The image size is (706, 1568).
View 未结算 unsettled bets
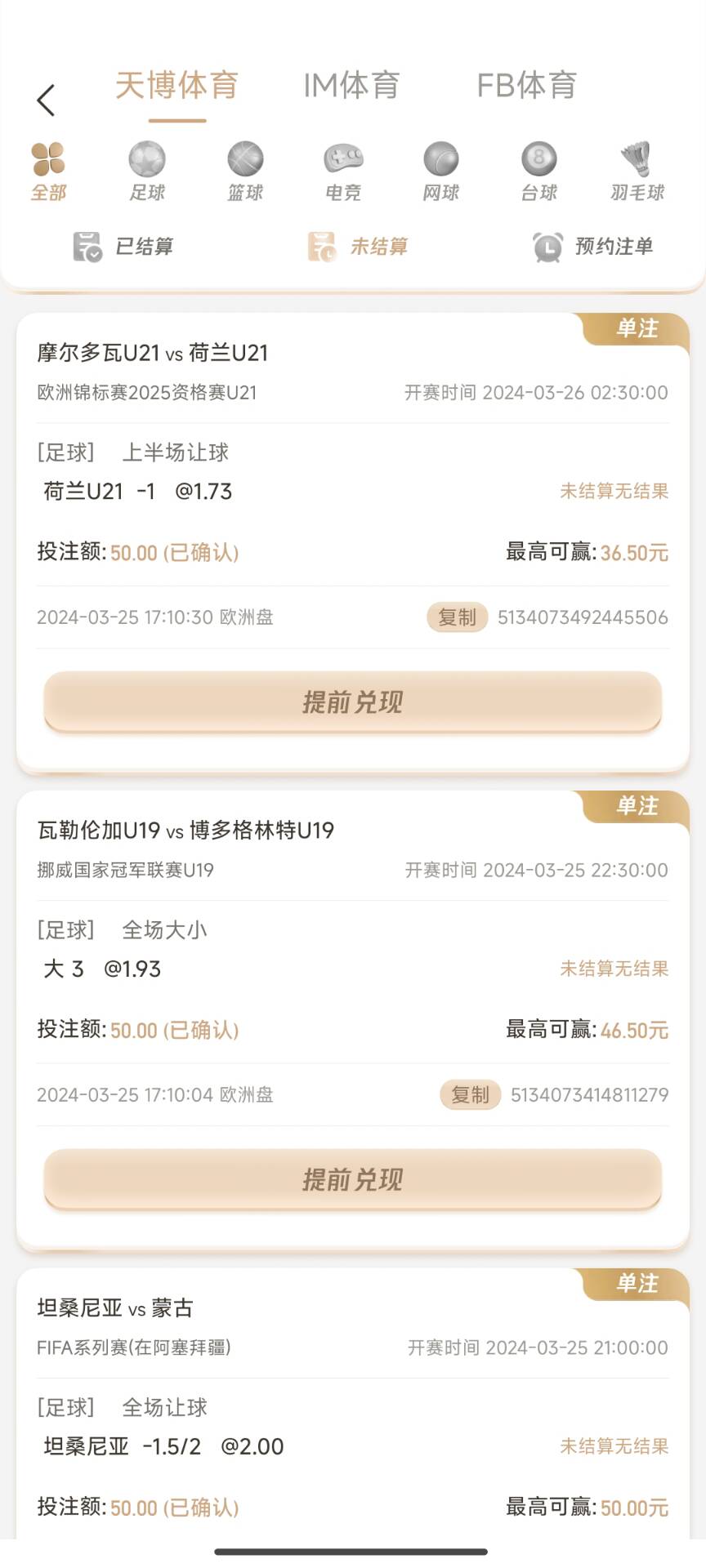point(358,247)
